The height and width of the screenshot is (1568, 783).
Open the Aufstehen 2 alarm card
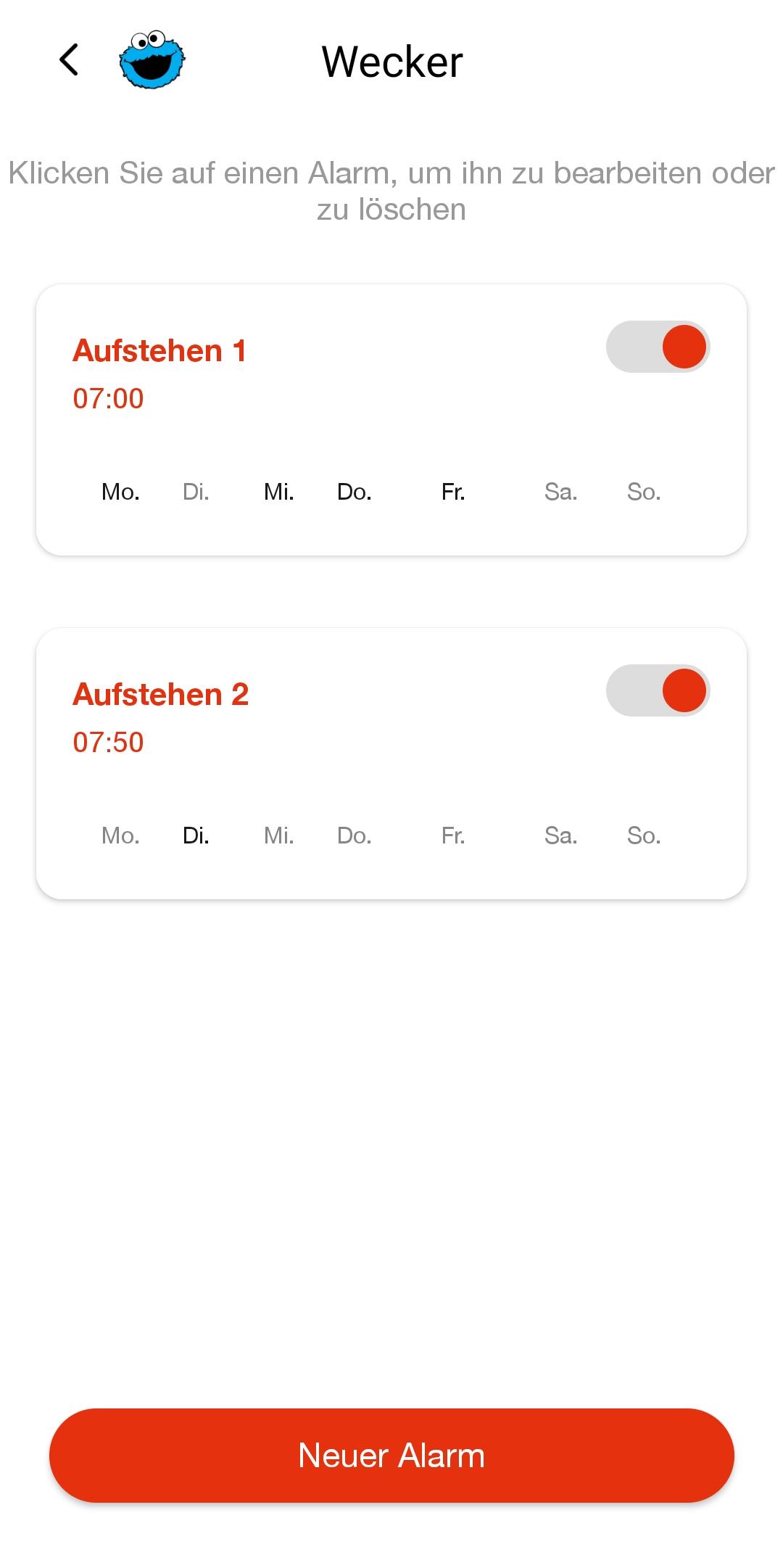coord(391,764)
